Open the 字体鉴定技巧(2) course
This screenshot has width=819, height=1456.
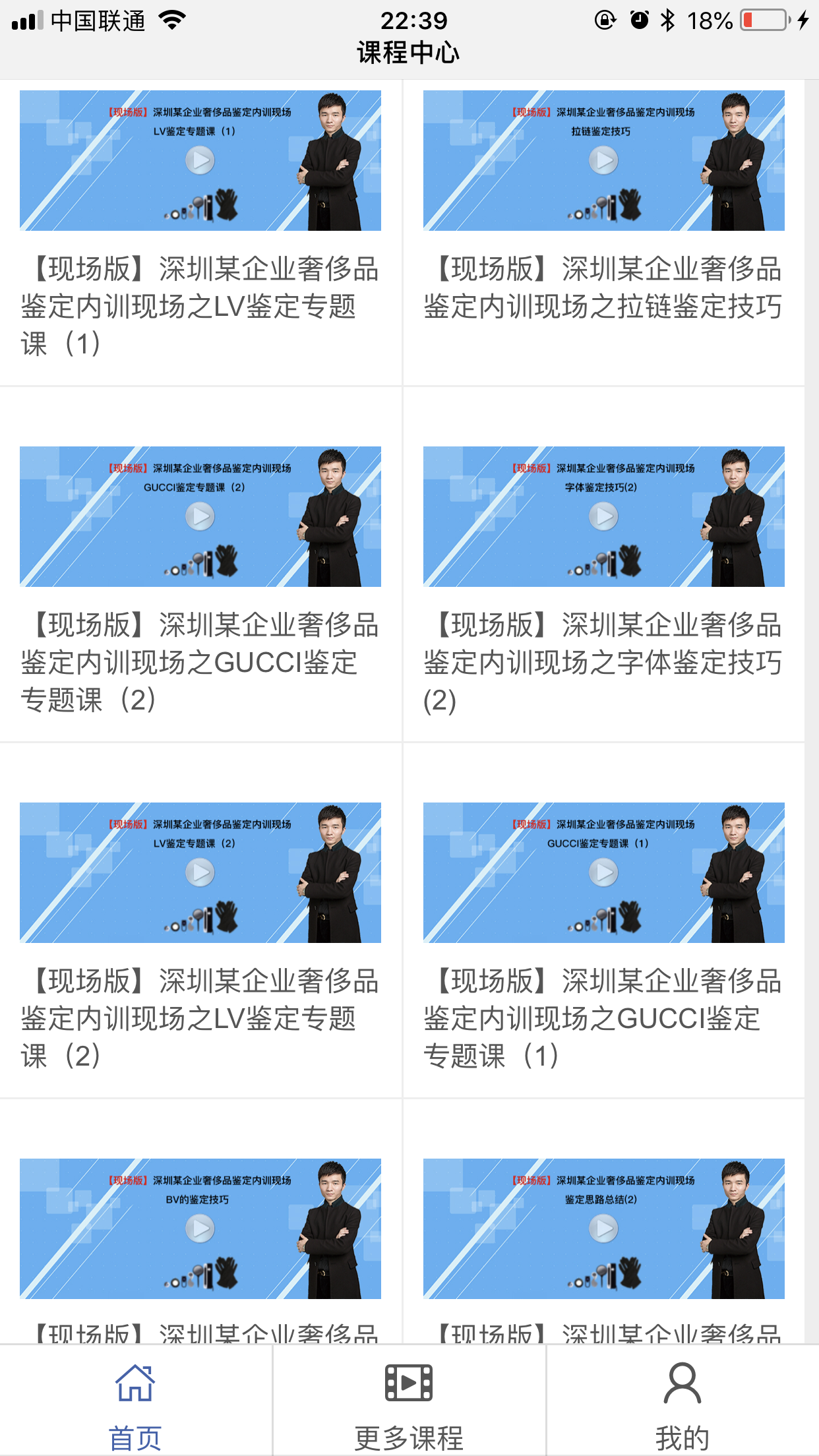pyautogui.click(x=603, y=516)
